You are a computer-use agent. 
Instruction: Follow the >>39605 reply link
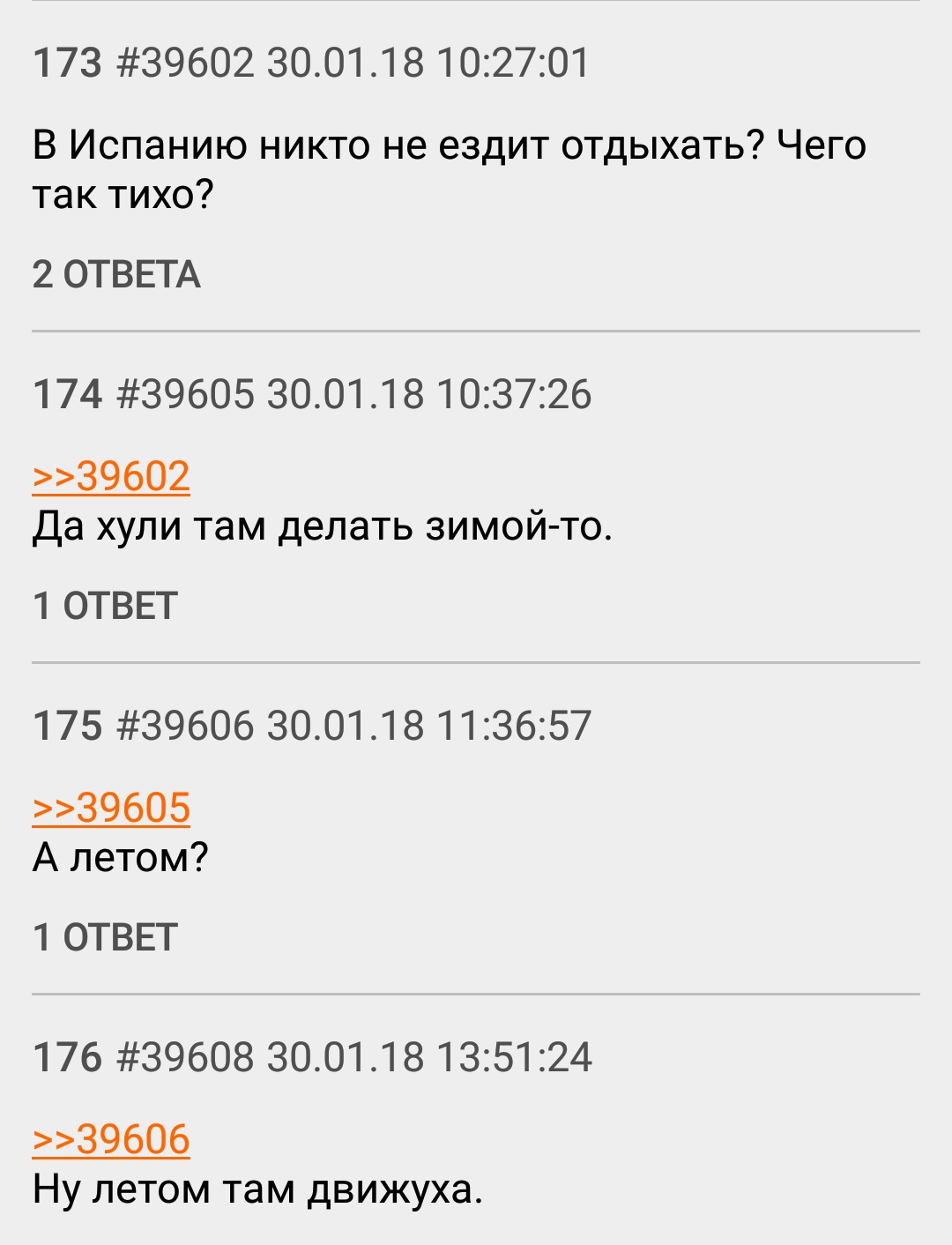coord(111,809)
